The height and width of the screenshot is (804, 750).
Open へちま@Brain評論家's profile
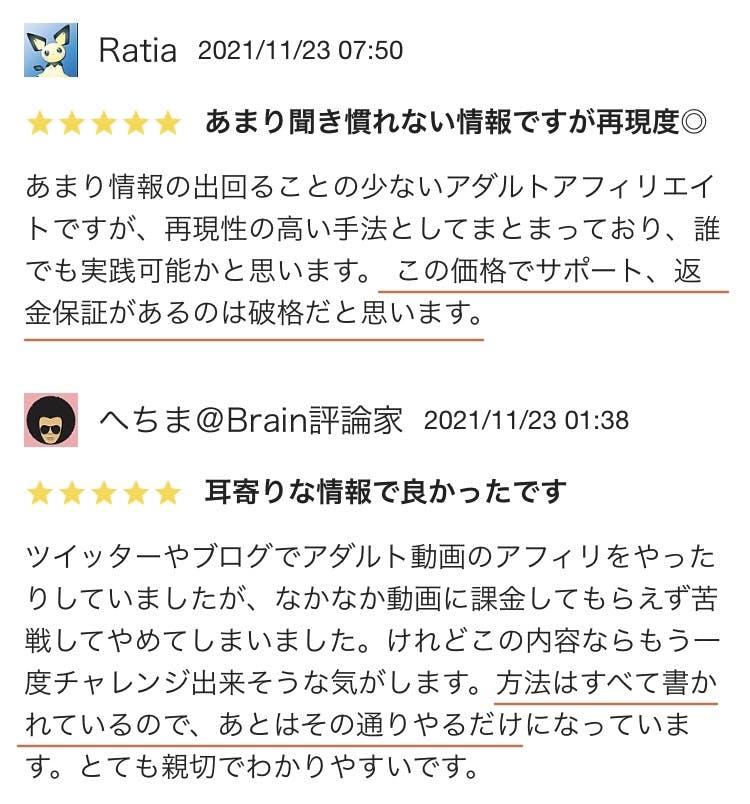click(250, 420)
